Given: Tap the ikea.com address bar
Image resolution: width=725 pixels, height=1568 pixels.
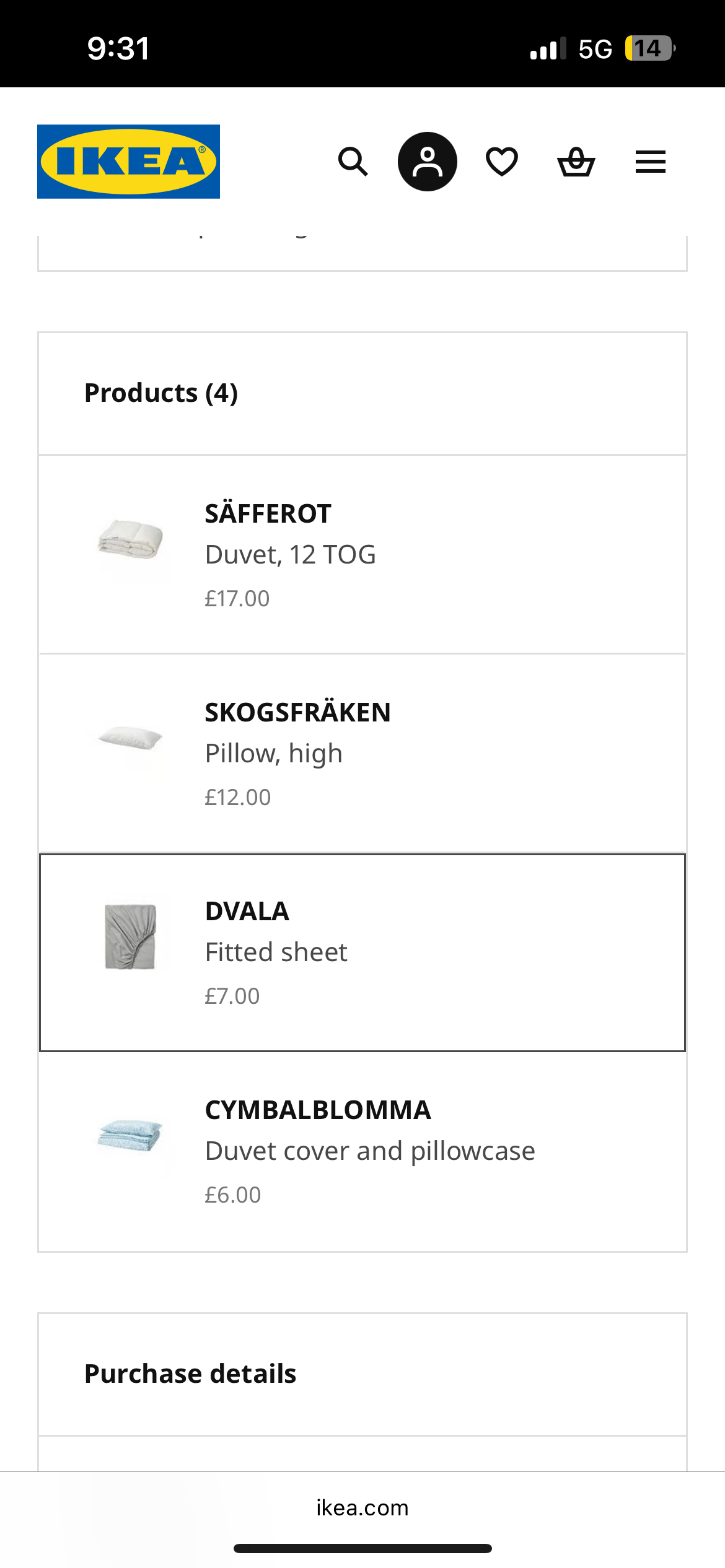Looking at the screenshot, I should [x=362, y=1507].
